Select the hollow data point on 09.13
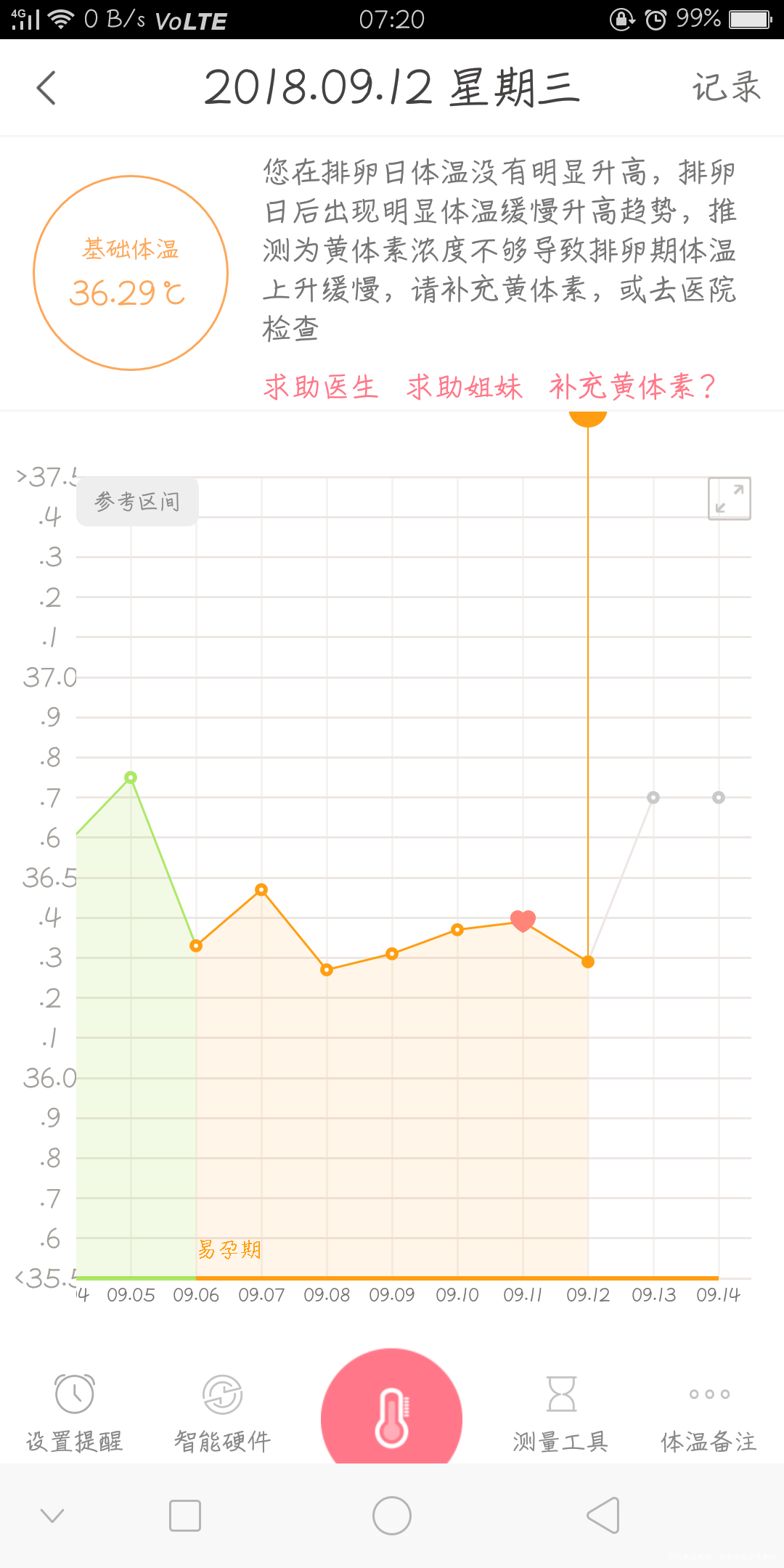Screen dimensions: 784x1568 653,797
